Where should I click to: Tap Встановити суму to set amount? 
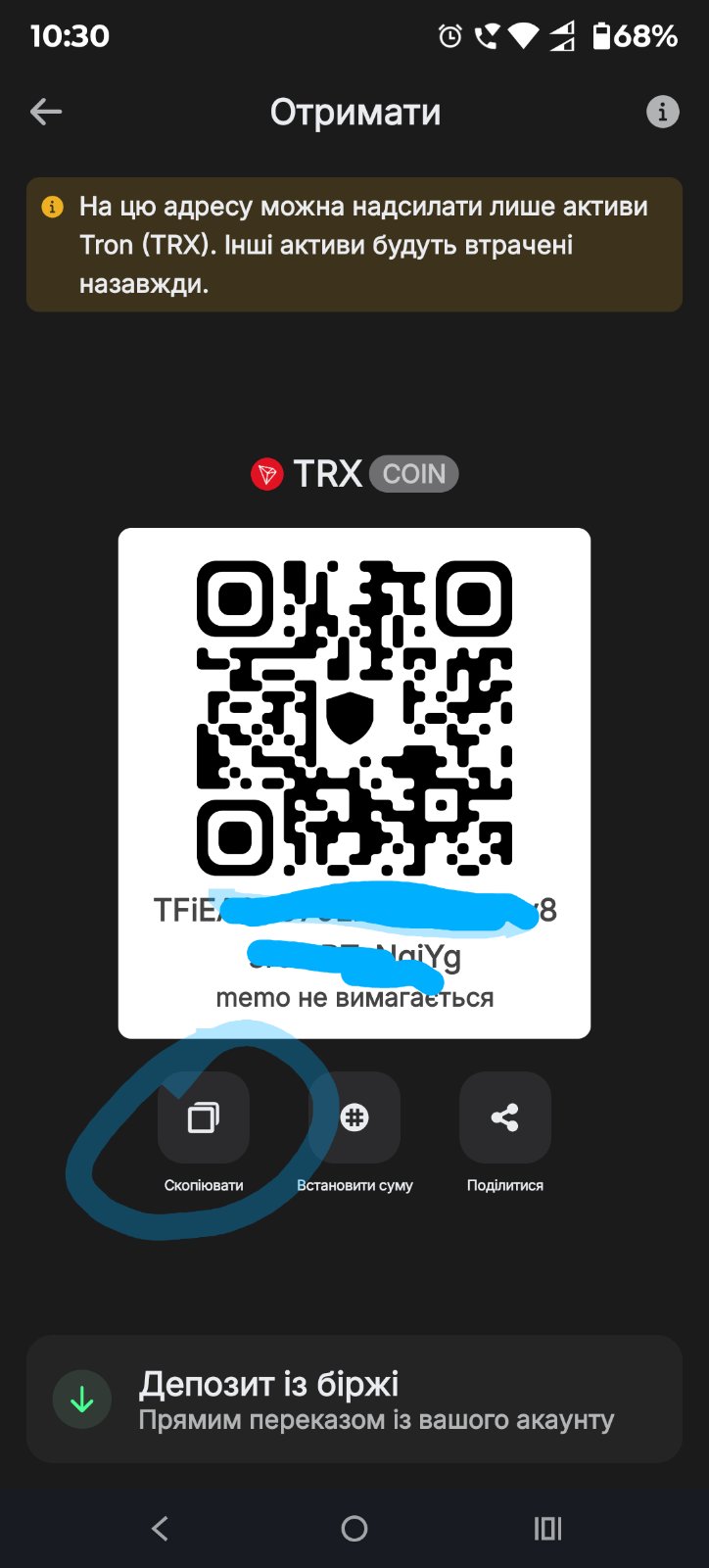(x=354, y=1117)
